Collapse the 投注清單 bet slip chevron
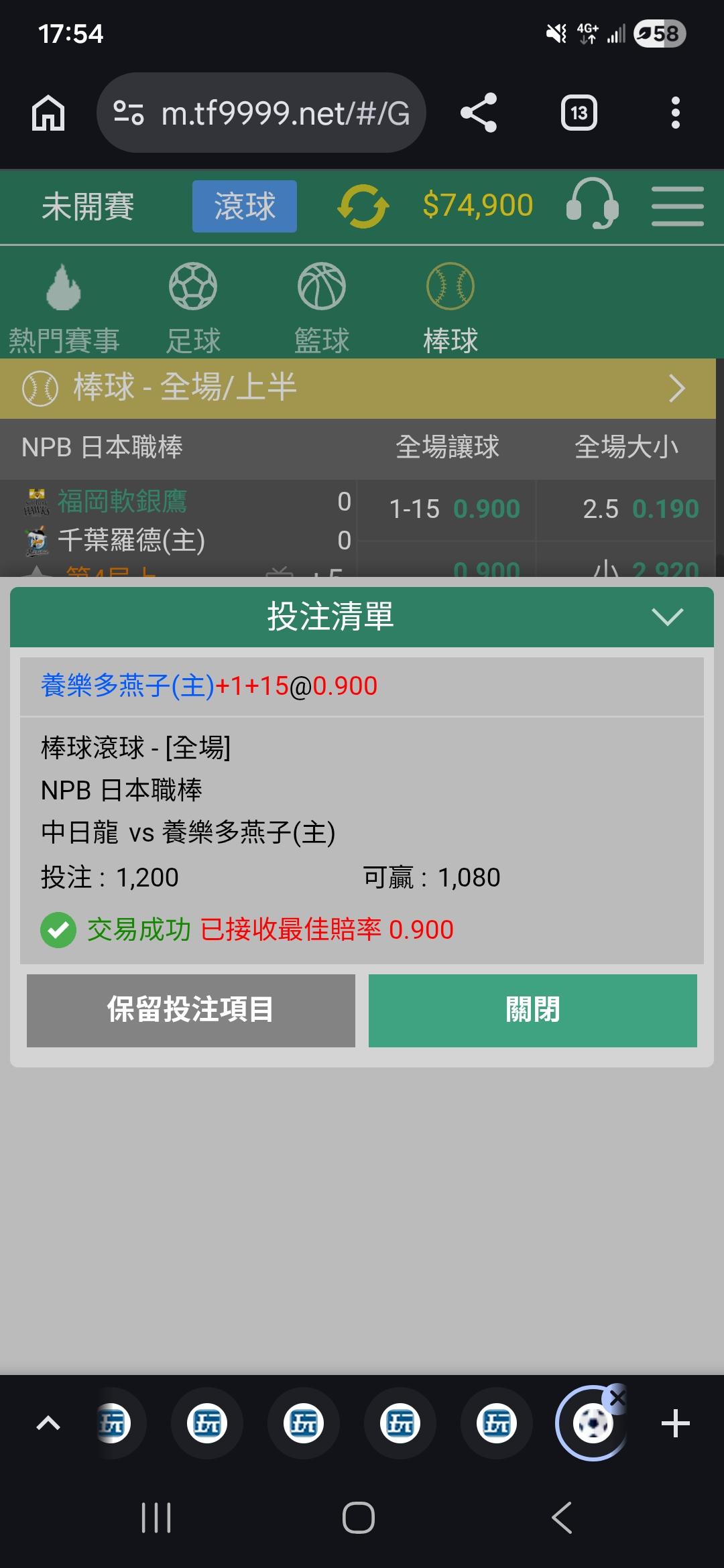The width and height of the screenshot is (724, 1568). [667, 616]
